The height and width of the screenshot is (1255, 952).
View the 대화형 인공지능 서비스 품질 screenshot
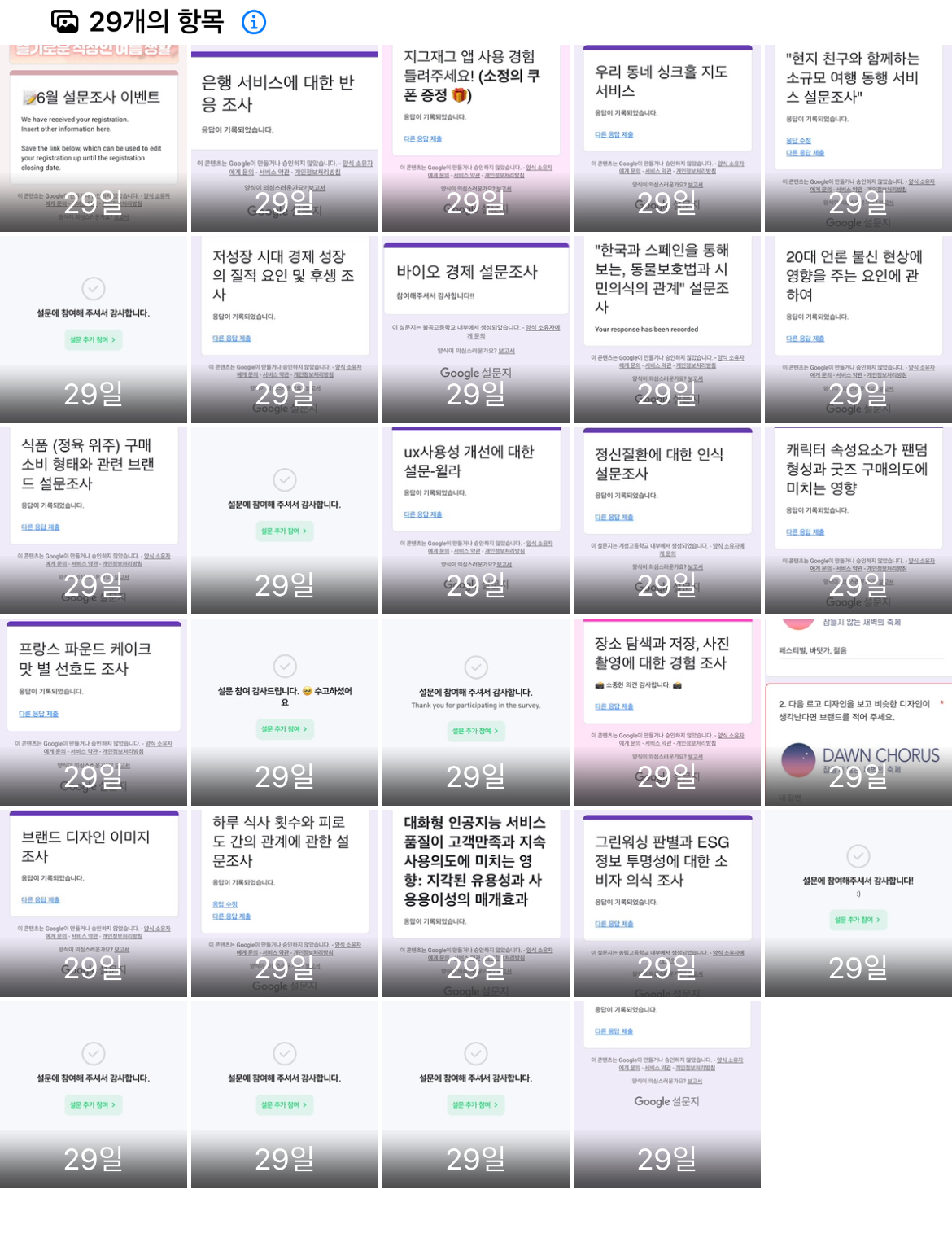click(476, 903)
